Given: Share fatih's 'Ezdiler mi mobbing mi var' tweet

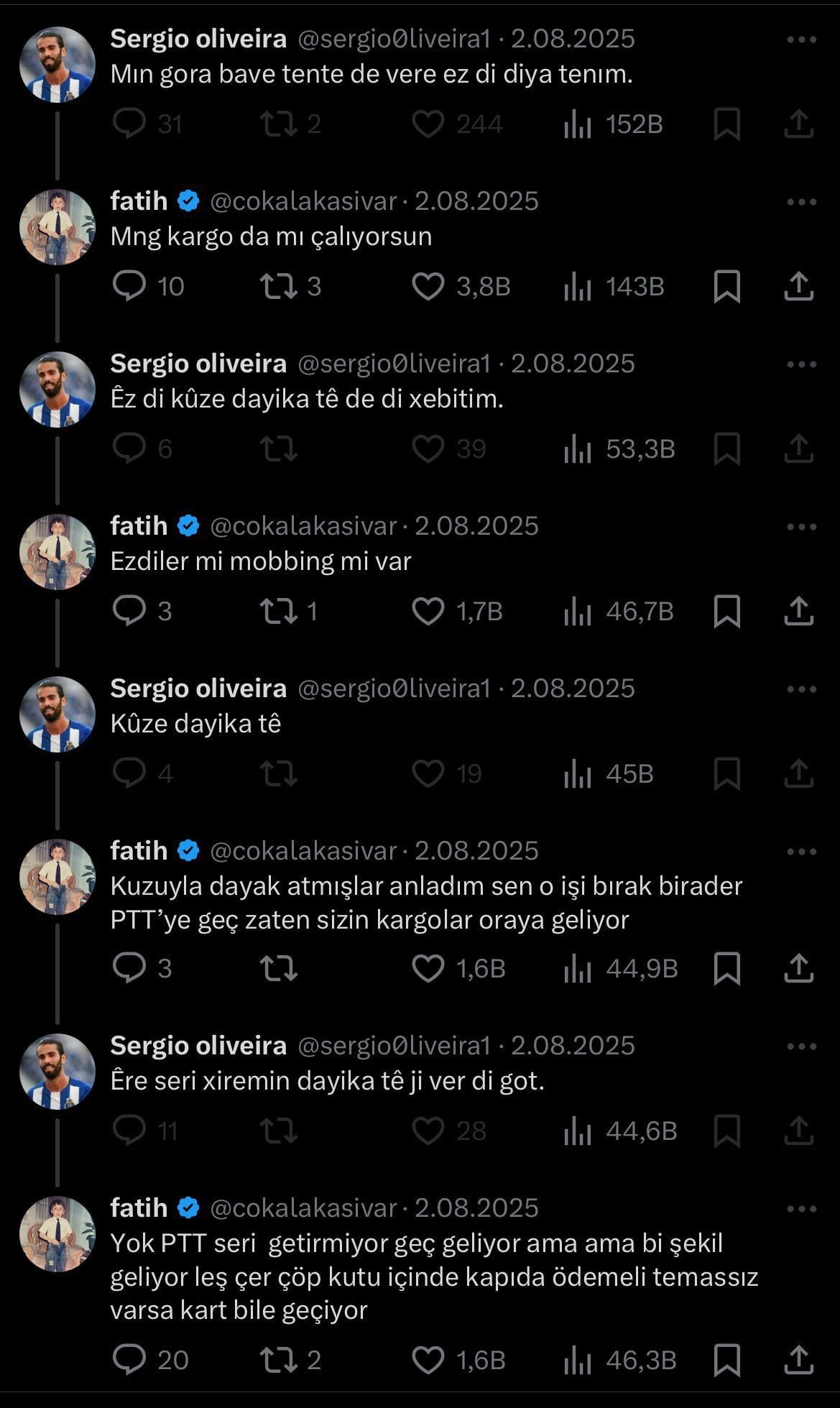Looking at the screenshot, I should [x=798, y=612].
